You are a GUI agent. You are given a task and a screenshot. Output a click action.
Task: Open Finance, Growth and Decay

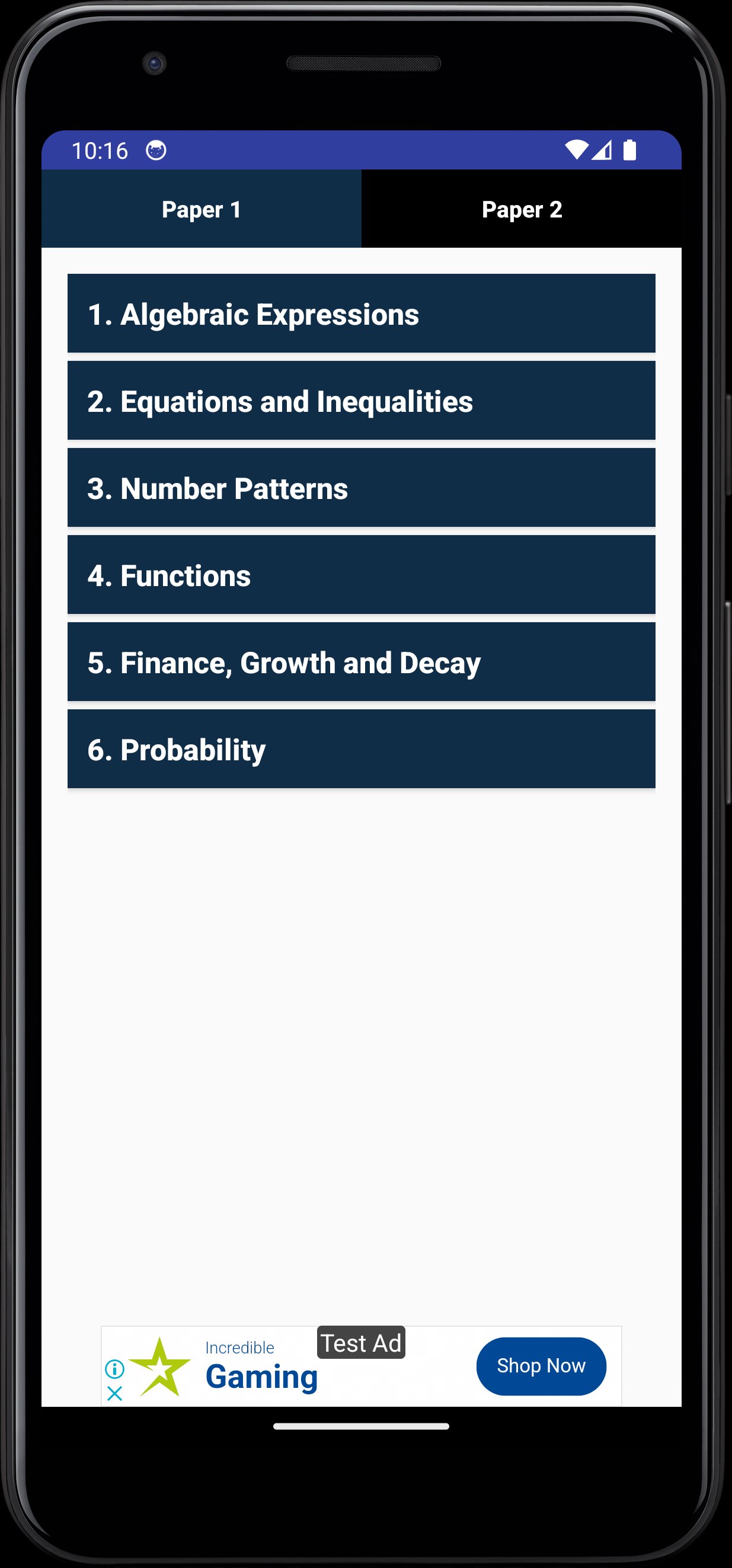click(x=361, y=662)
